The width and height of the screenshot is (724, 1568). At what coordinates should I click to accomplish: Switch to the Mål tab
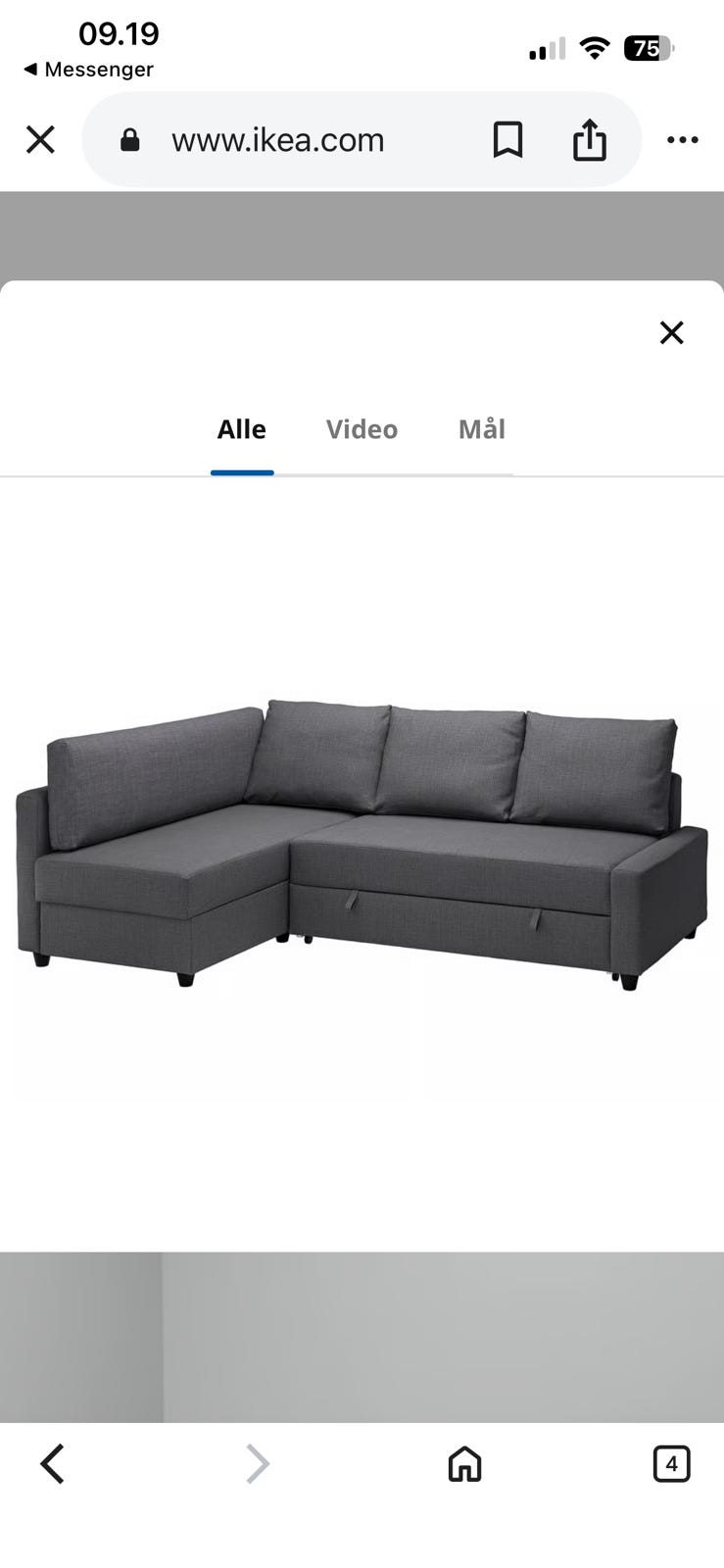pyautogui.click(x=480, y=429)
